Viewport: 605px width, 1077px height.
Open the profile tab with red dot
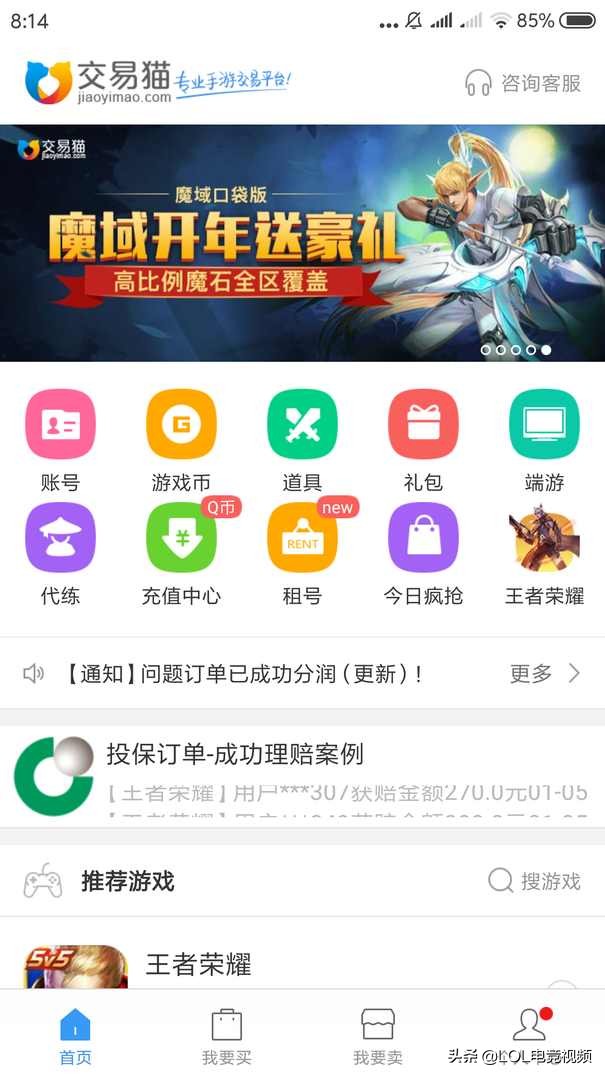point(528,1030)
